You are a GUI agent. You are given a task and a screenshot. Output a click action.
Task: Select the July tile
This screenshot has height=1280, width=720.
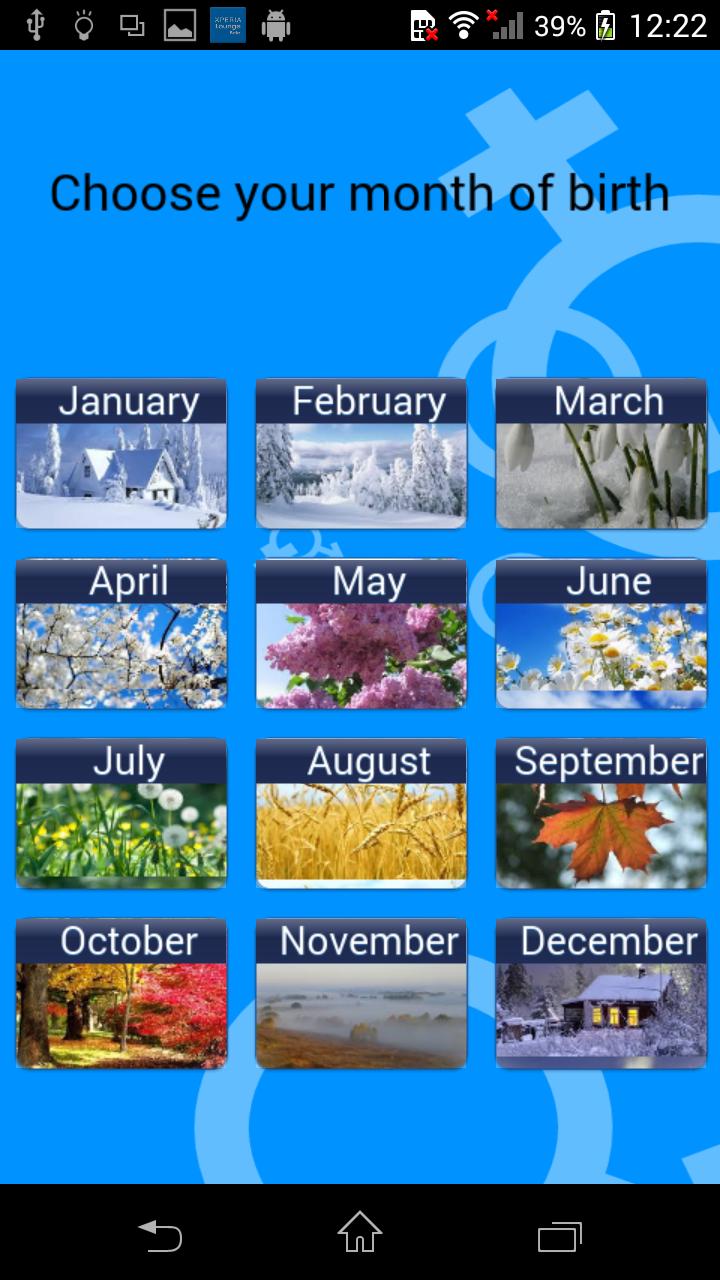tap(121, 813)
